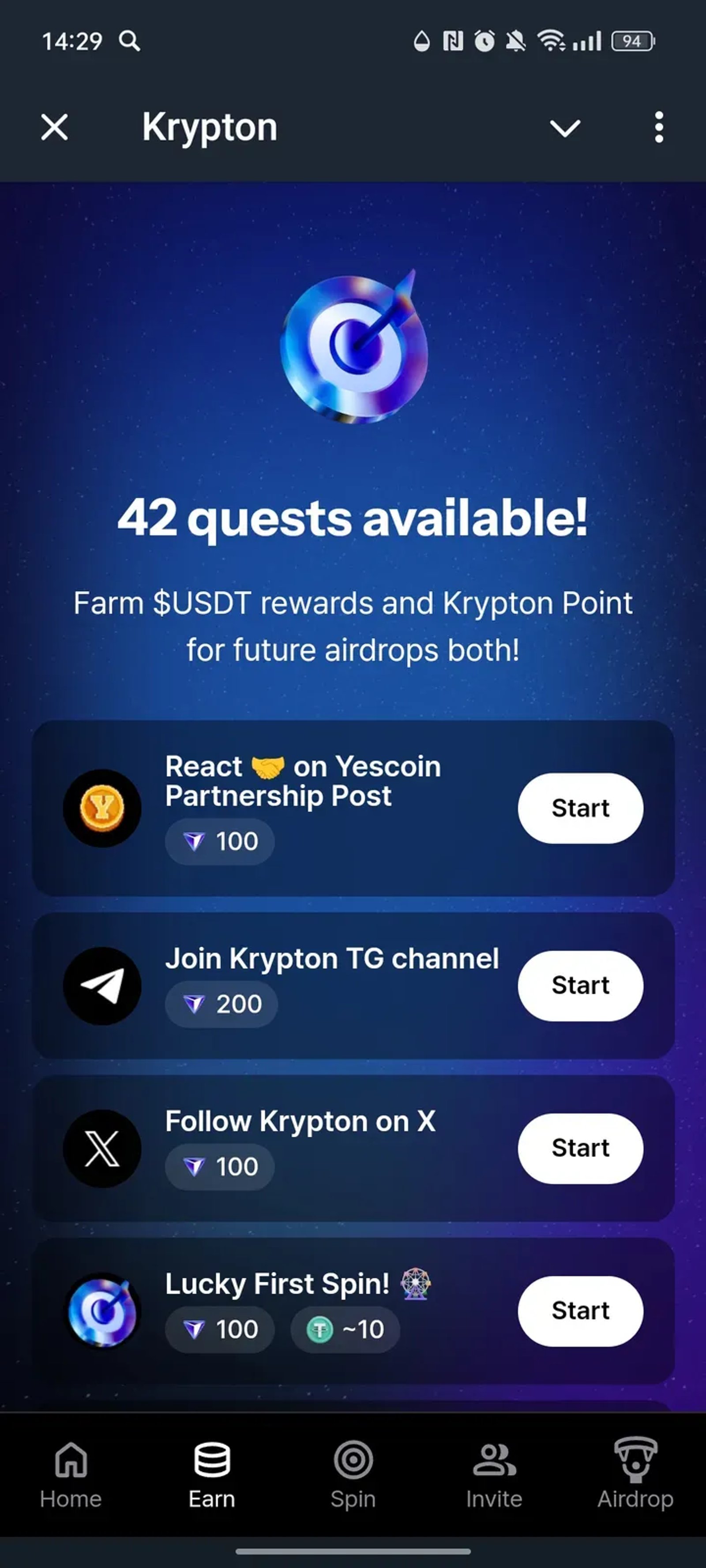Tap the search icon in the status bar
Screen dimensions: 706x1568
129,40
